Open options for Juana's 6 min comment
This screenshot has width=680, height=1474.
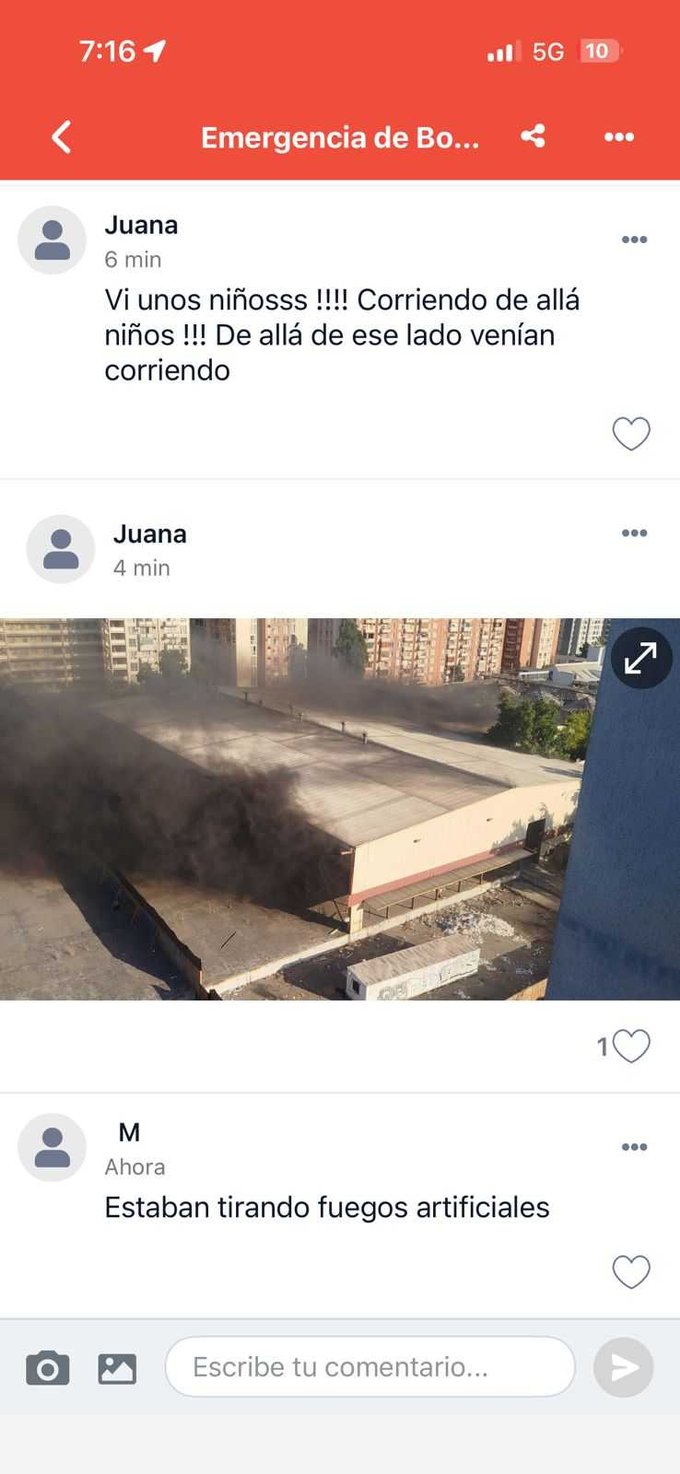click(x=634, y=240)
